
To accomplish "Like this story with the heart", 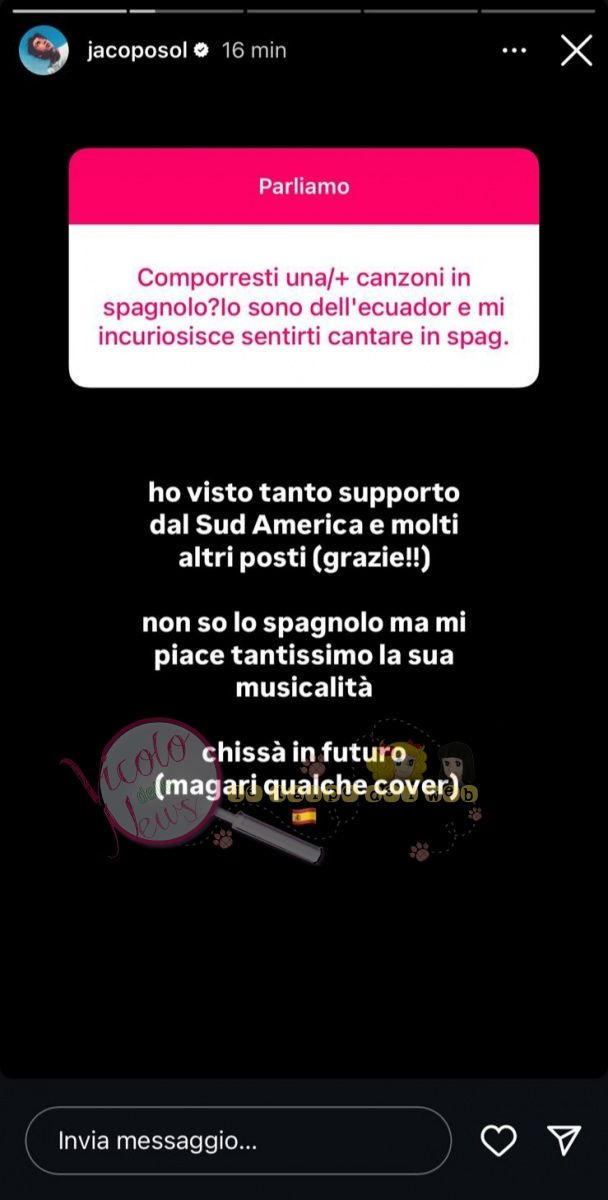I will click(x=498, y=1140).
